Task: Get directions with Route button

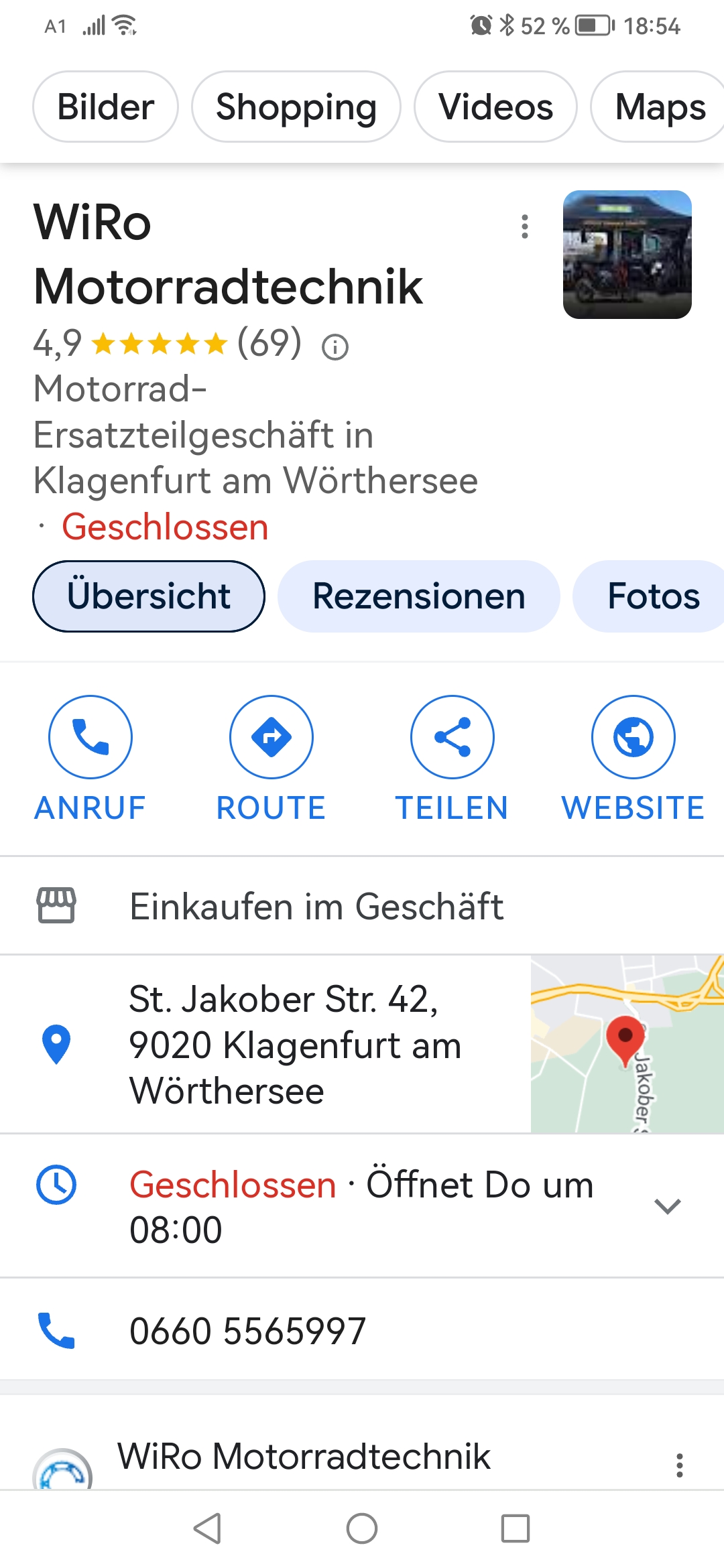Action: click(x=271, y=759)
